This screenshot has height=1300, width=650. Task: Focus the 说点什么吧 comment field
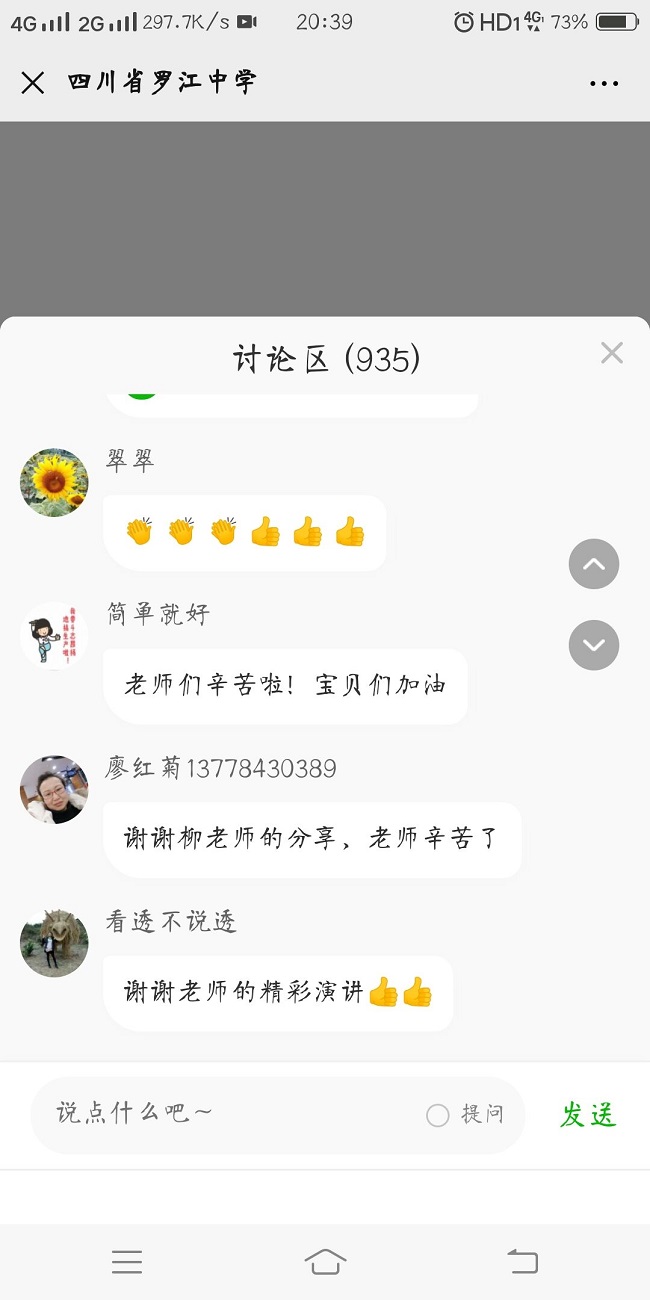coord(230,1114)
